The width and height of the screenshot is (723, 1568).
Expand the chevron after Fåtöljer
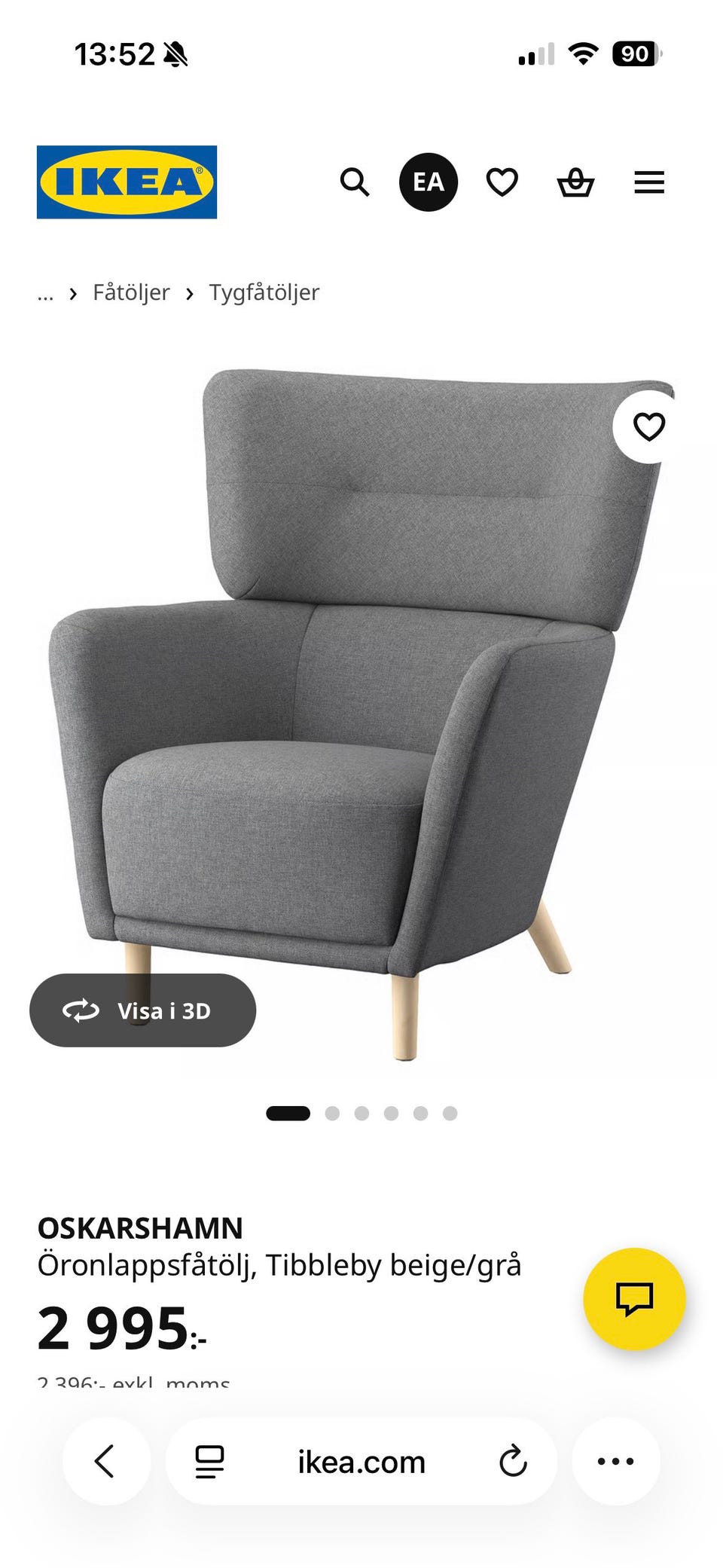(191, 292)
